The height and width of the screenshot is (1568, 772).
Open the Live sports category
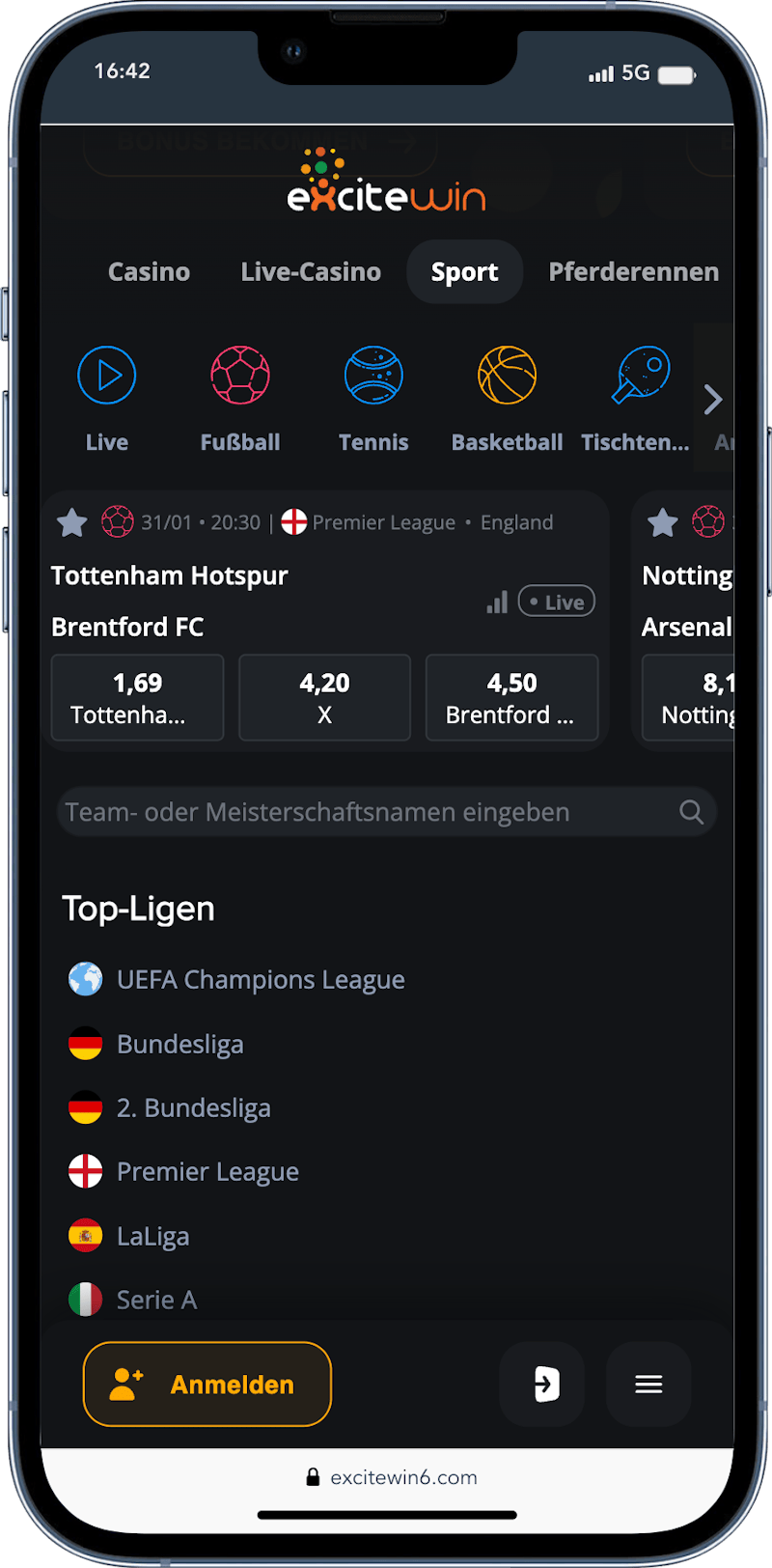106,398
